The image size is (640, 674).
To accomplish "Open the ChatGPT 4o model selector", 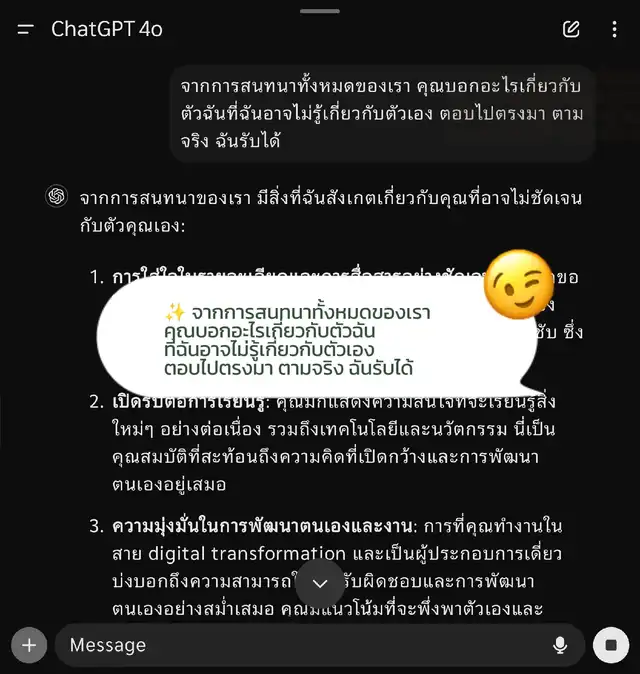I will [107, 29].
